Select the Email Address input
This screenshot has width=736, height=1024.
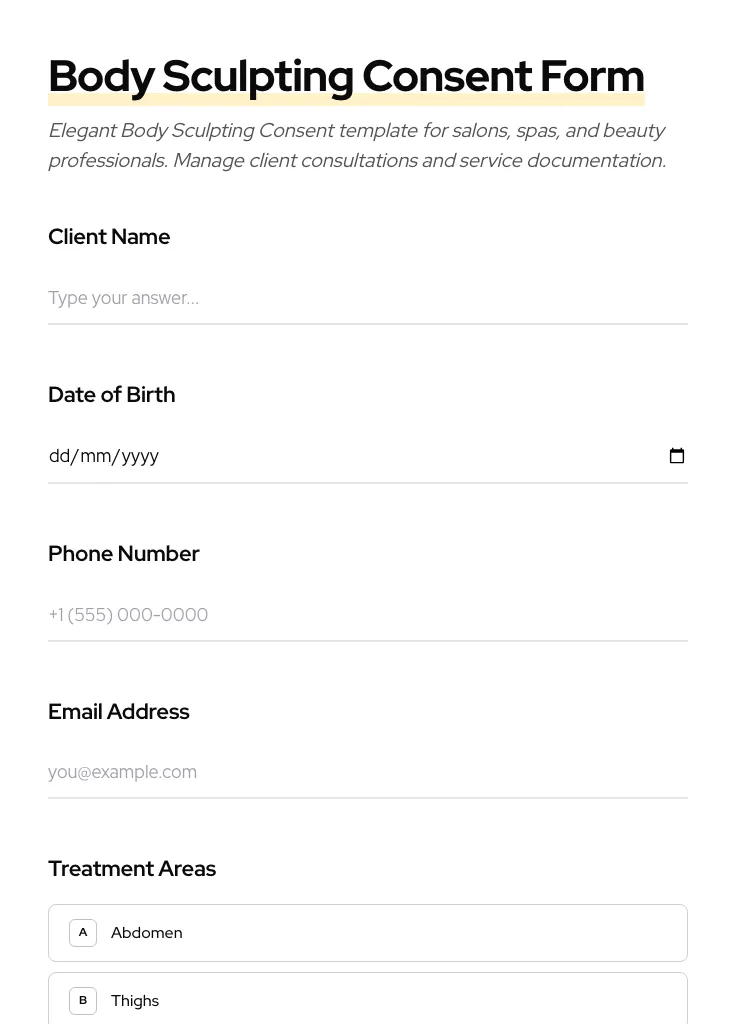coord(367,772)
